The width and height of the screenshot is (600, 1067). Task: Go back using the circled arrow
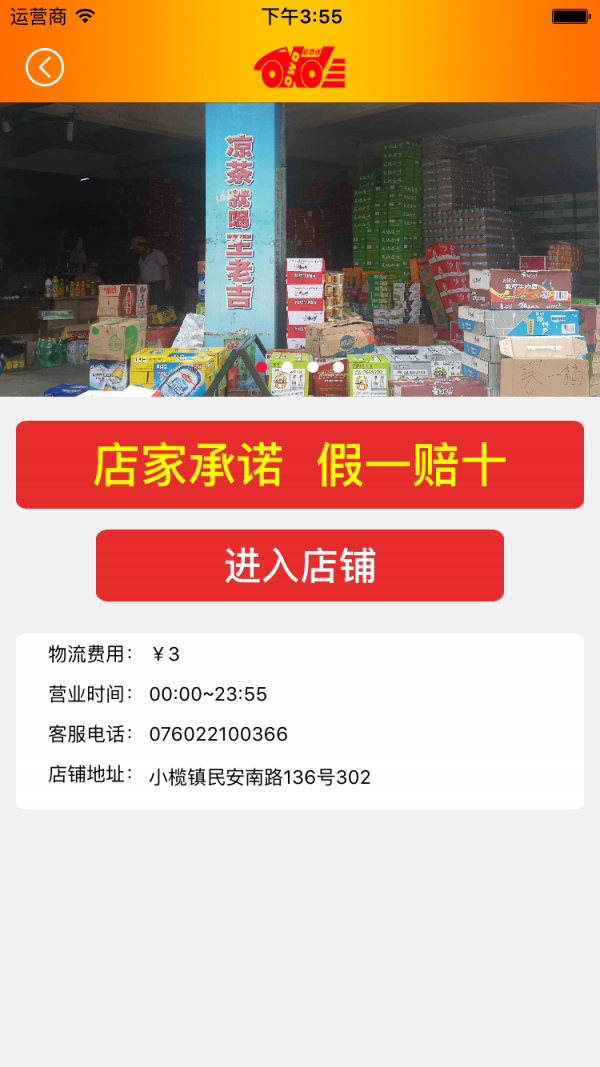point(45,67)
